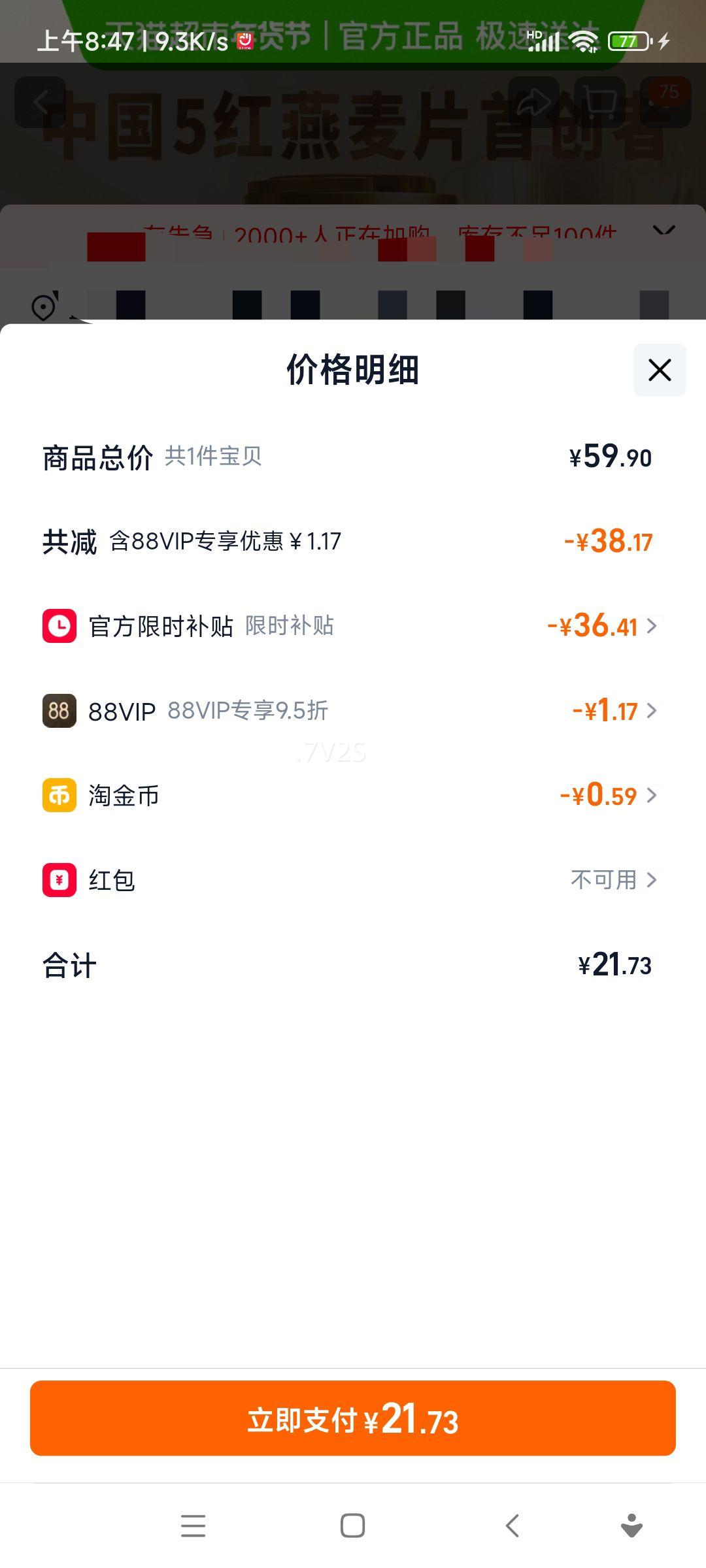Image resolution: width=706 pixels, height=1568 pixels.
Task: Click the 共减 total discount row
Action: (x=353, y=540)
